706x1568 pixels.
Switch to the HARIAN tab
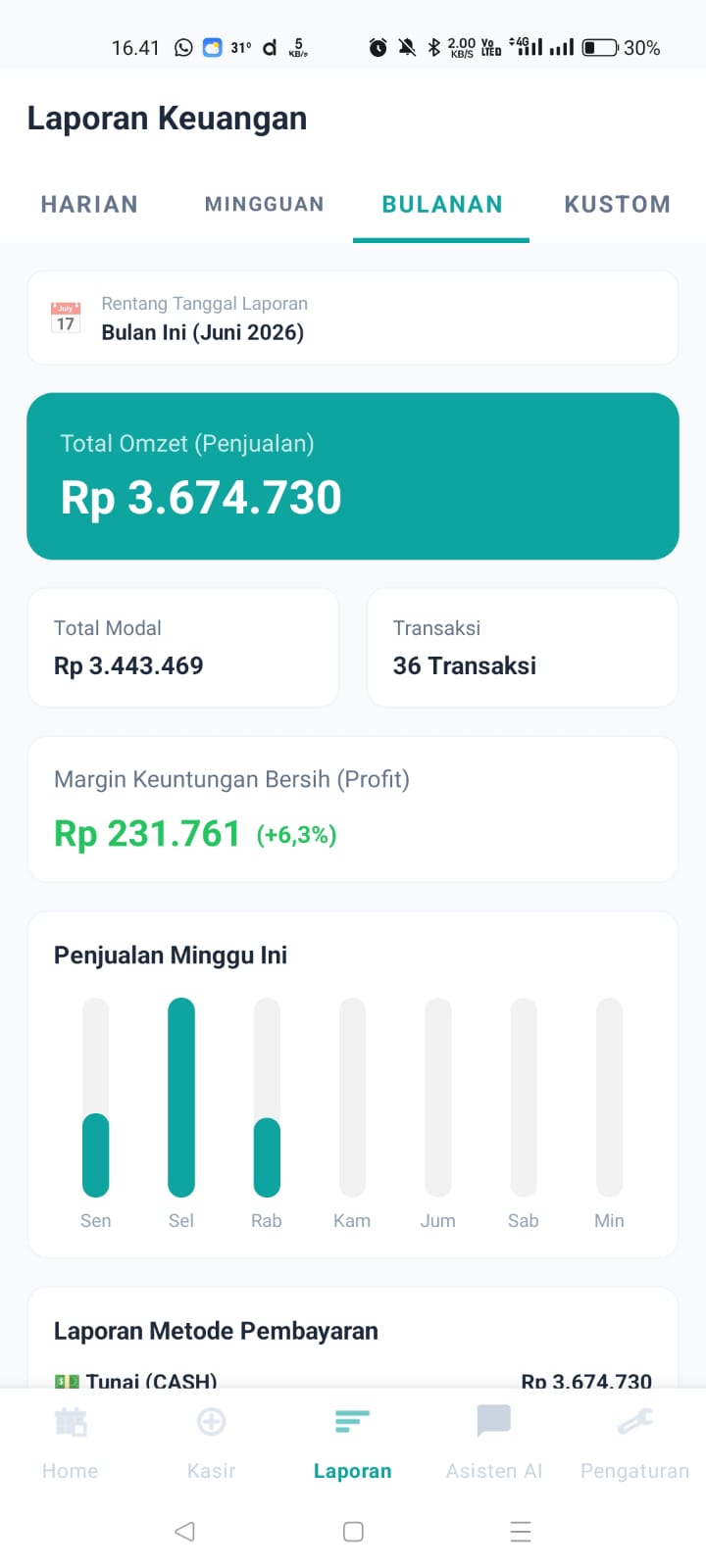[89, 204]
